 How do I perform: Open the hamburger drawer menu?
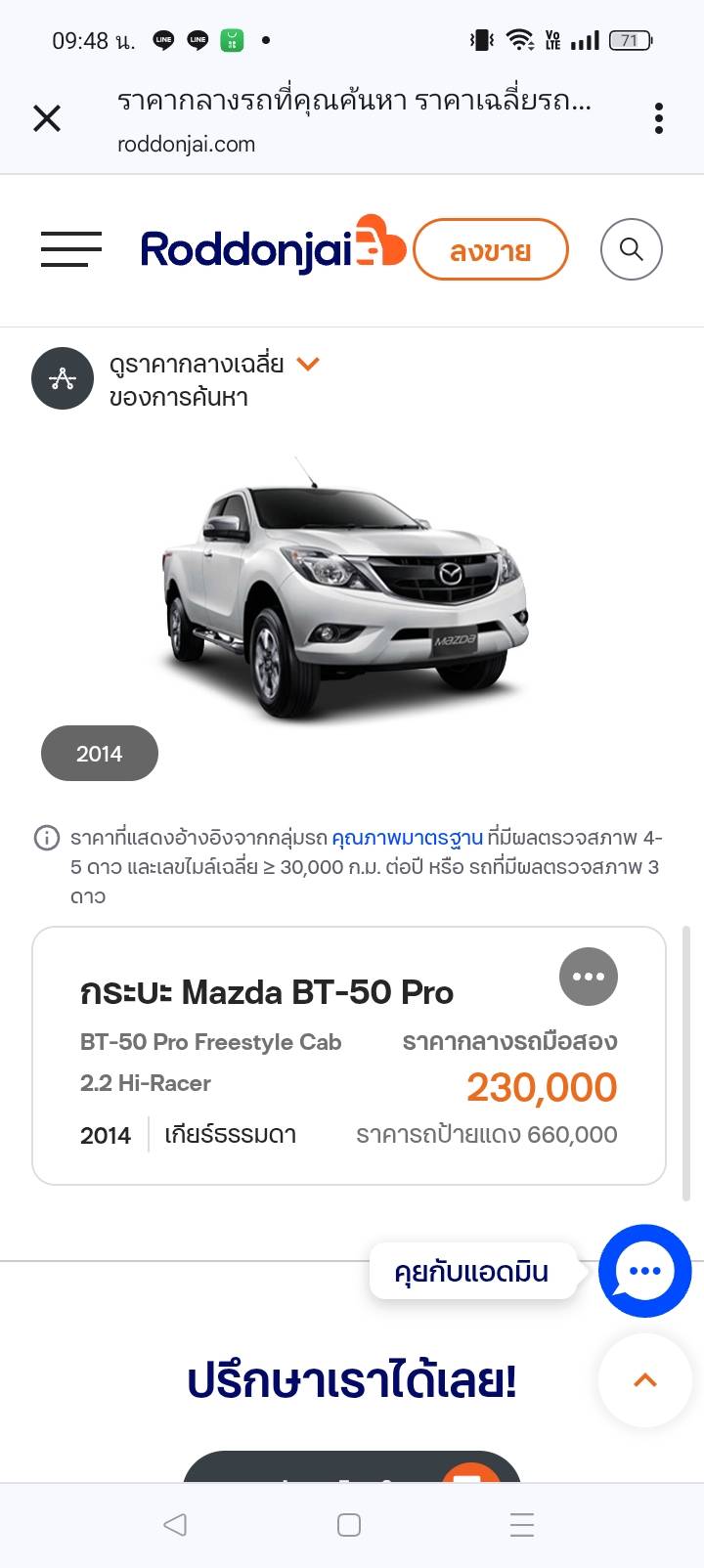click(71, 249)
